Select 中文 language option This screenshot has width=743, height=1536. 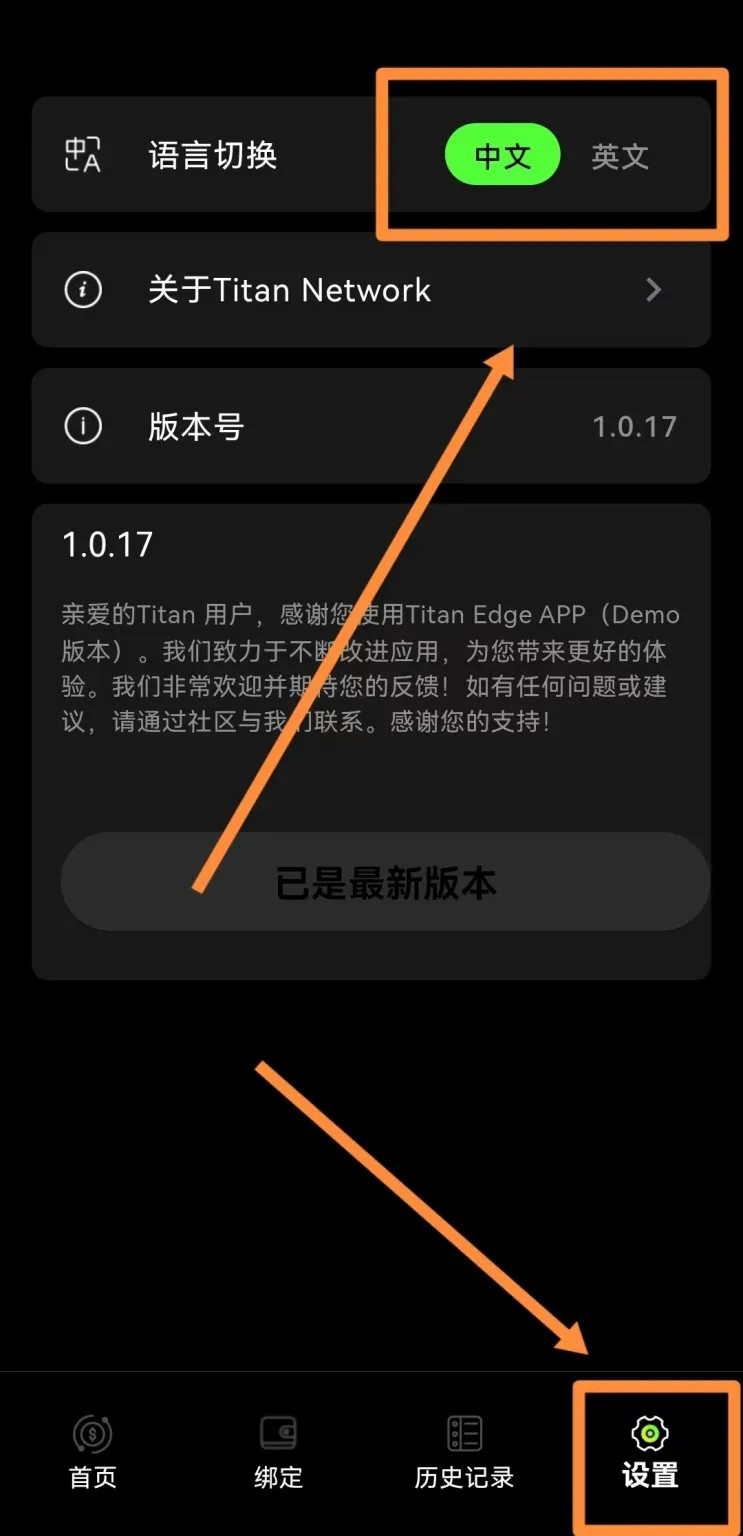(502, 155)
